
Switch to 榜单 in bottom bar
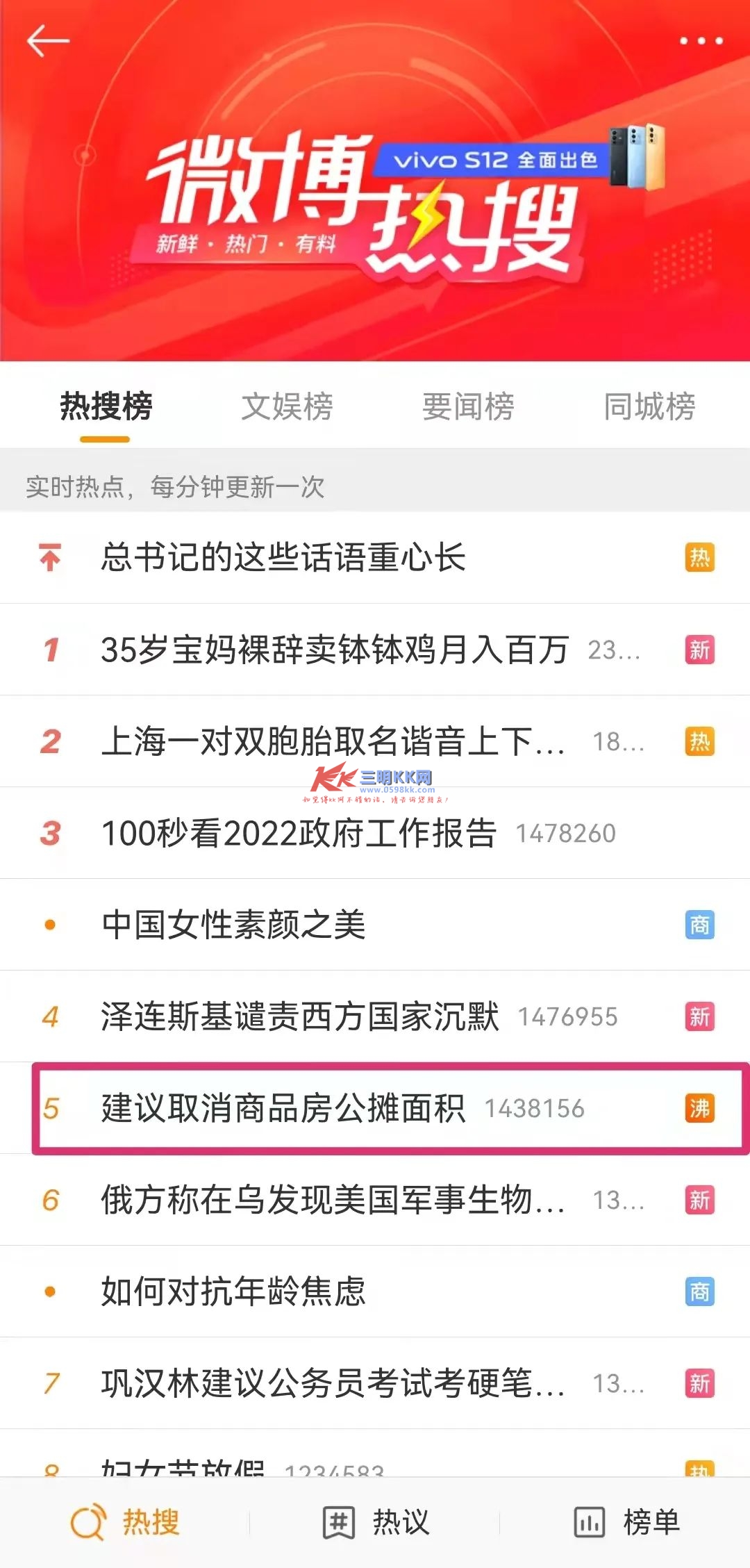pos(626,1523)
